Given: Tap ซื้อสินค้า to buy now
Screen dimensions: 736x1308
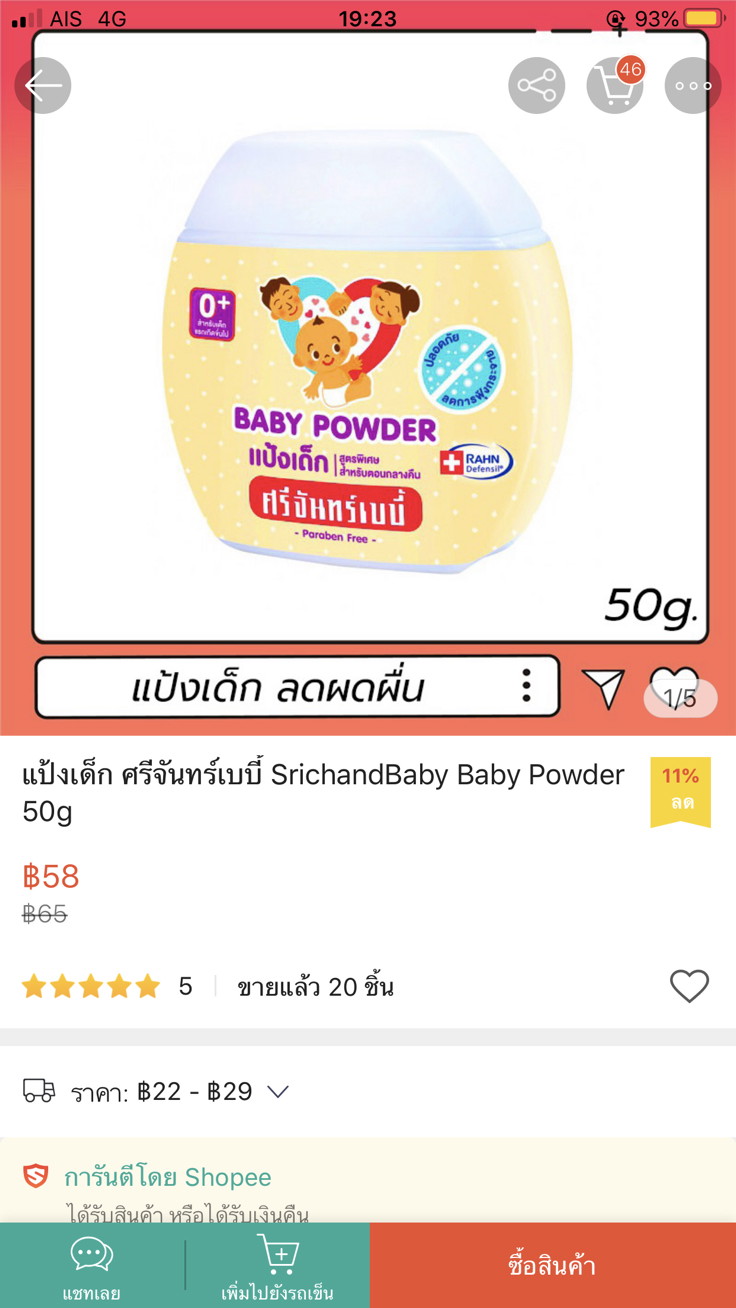Looking at the screenshot, I should (x=552, y=1266).
